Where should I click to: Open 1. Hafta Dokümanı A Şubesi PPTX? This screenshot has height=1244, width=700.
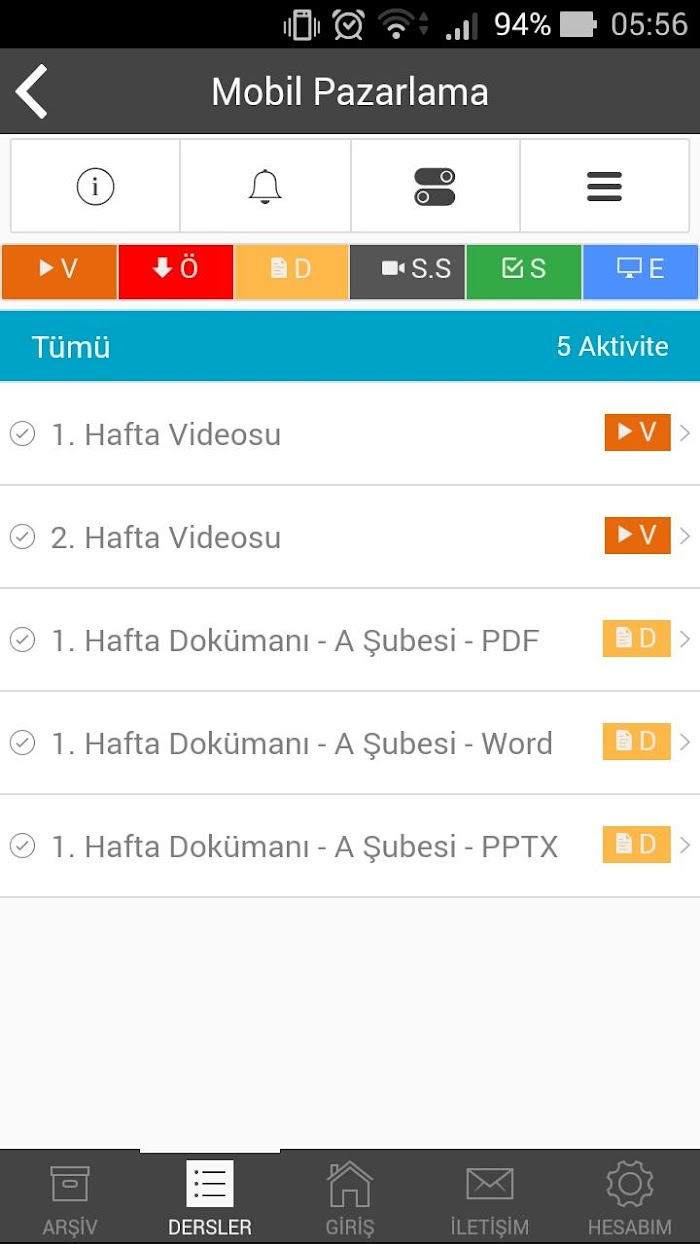(350, 846)
